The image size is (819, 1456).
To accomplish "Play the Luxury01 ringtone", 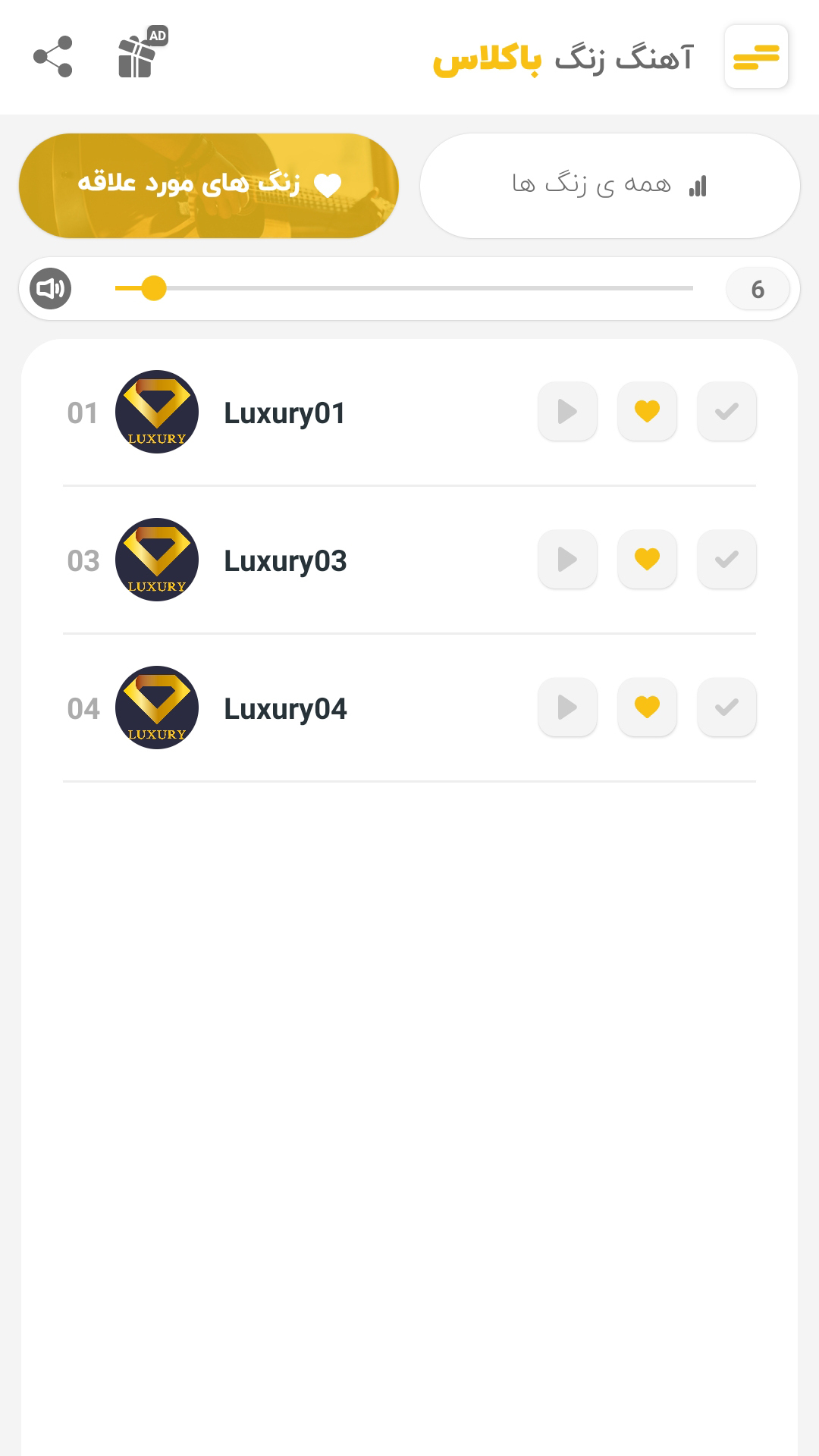I will 567,412.
